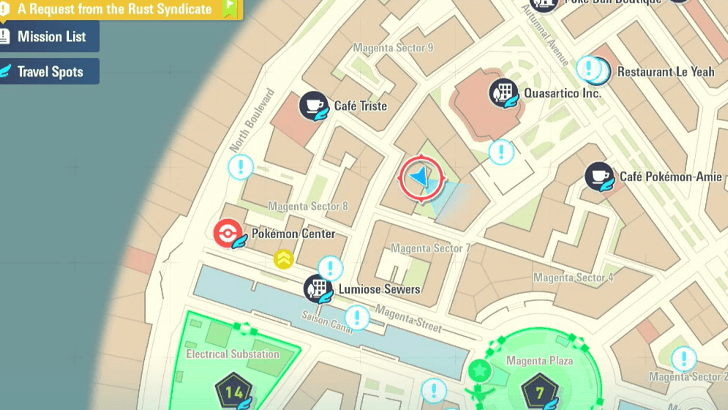The height and width of the screenshot is (410, 728).
Task: Tap the exclamation marker on Saison Canal
Action: pos(357,319)
